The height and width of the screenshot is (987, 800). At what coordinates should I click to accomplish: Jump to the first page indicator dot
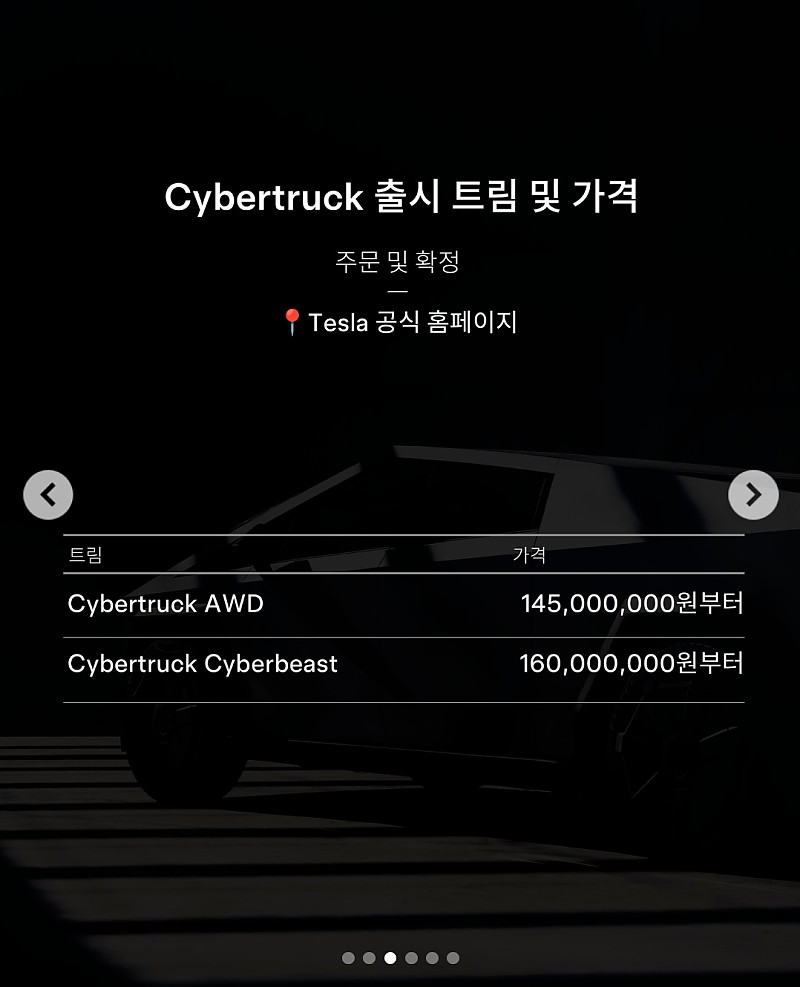[x=348, y=958]
